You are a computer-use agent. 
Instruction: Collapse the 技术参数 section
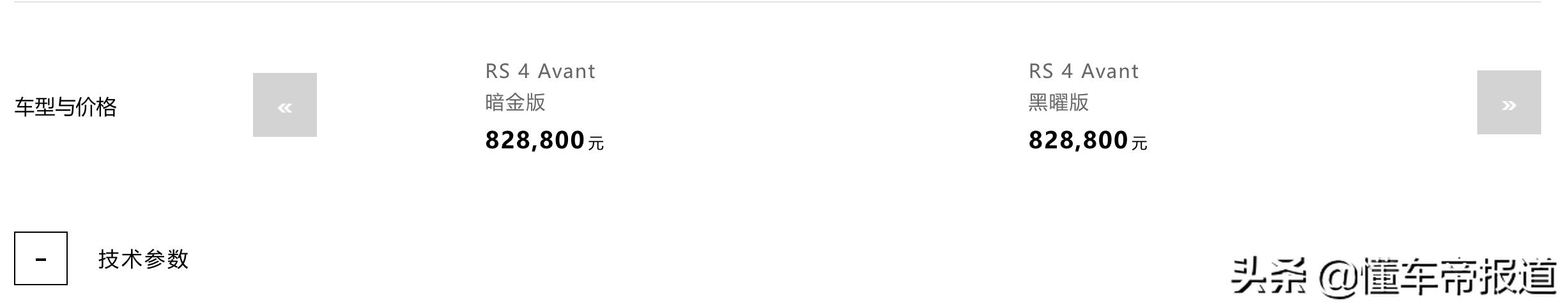[41, 258]
